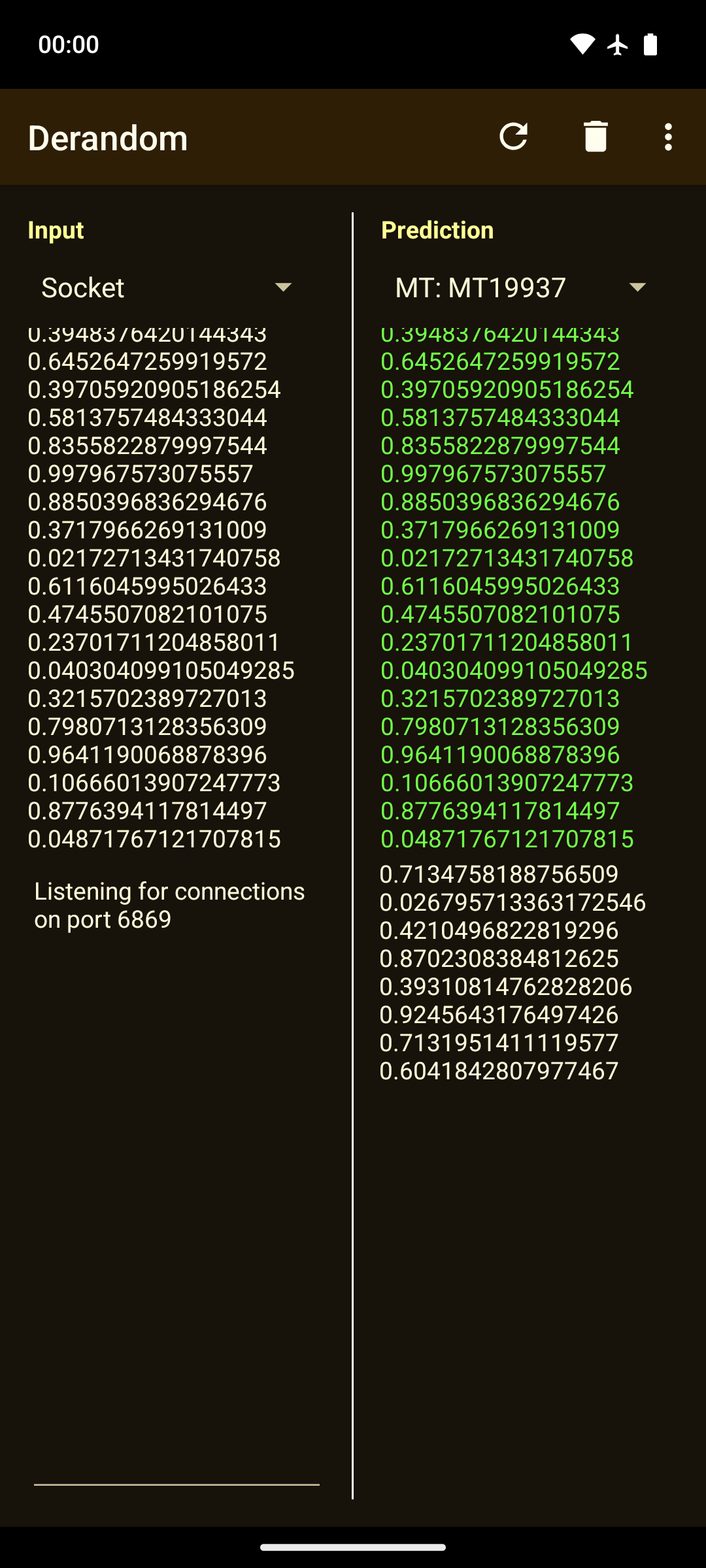Image resolution: width=706 pixels, height=1568 pixels.
Task: Open the MT: MT19937 prediction dropdown
Action: click(520, 287)
